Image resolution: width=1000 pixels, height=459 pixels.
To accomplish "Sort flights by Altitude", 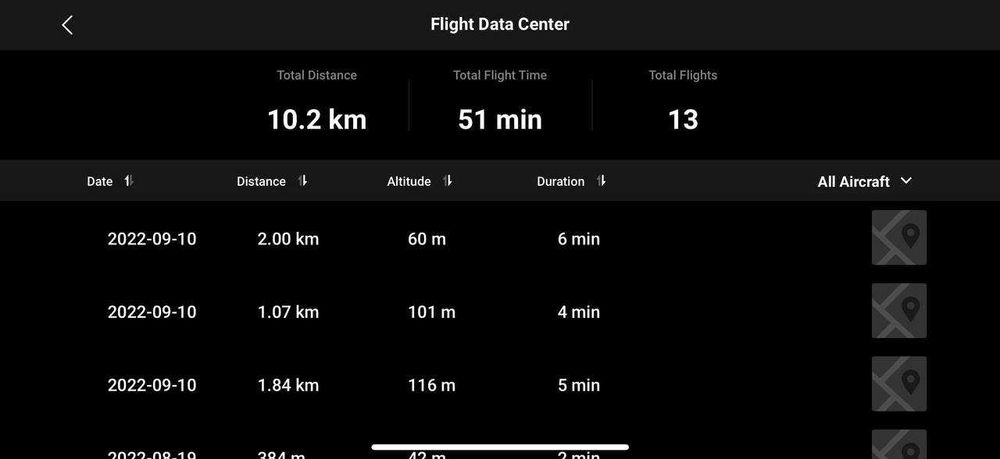I will click(420, 181).
